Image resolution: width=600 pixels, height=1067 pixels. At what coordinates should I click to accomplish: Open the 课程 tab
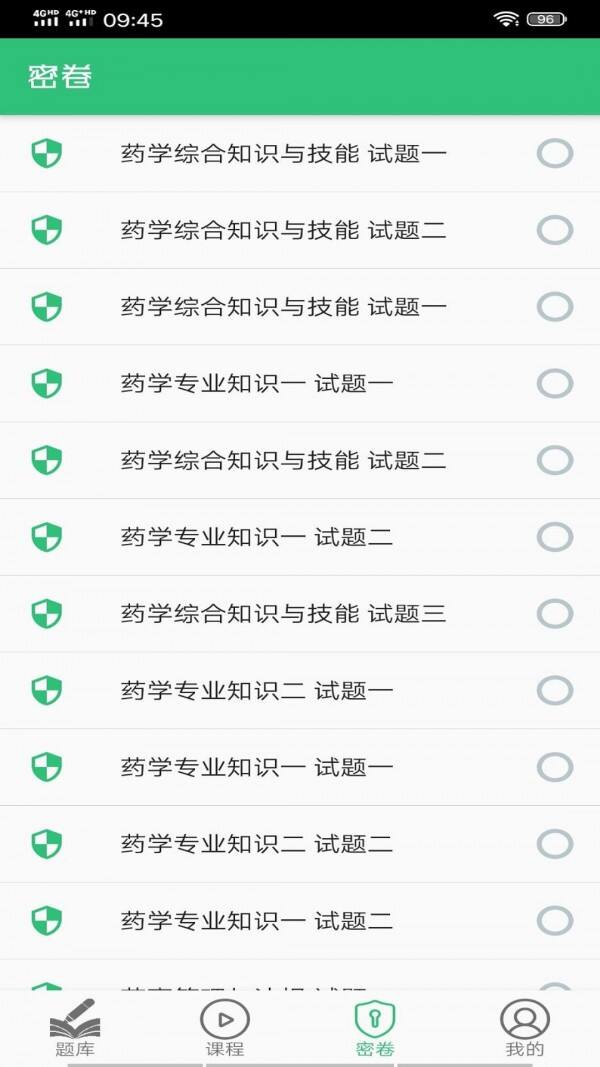[x=225, y=1028]
